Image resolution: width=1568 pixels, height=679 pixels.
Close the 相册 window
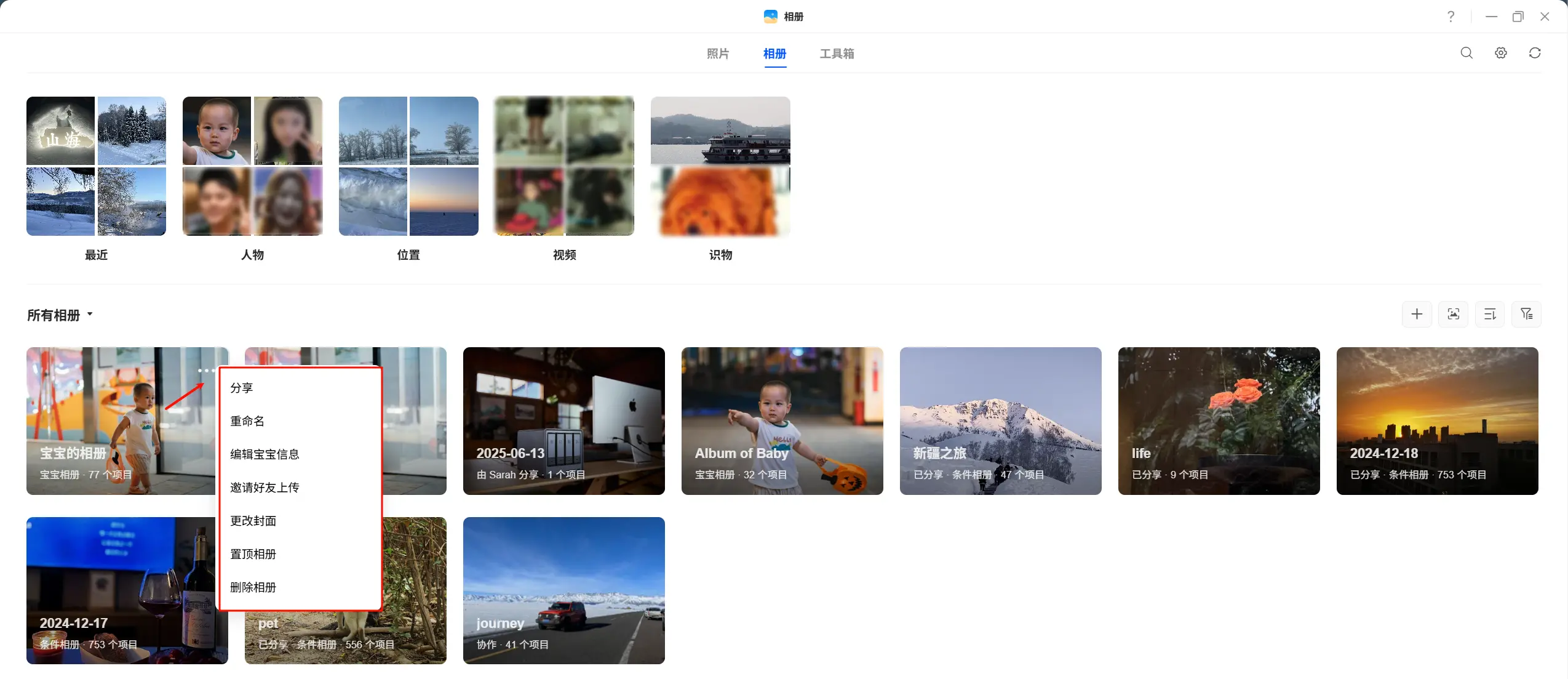click(x=1545, y=17)
